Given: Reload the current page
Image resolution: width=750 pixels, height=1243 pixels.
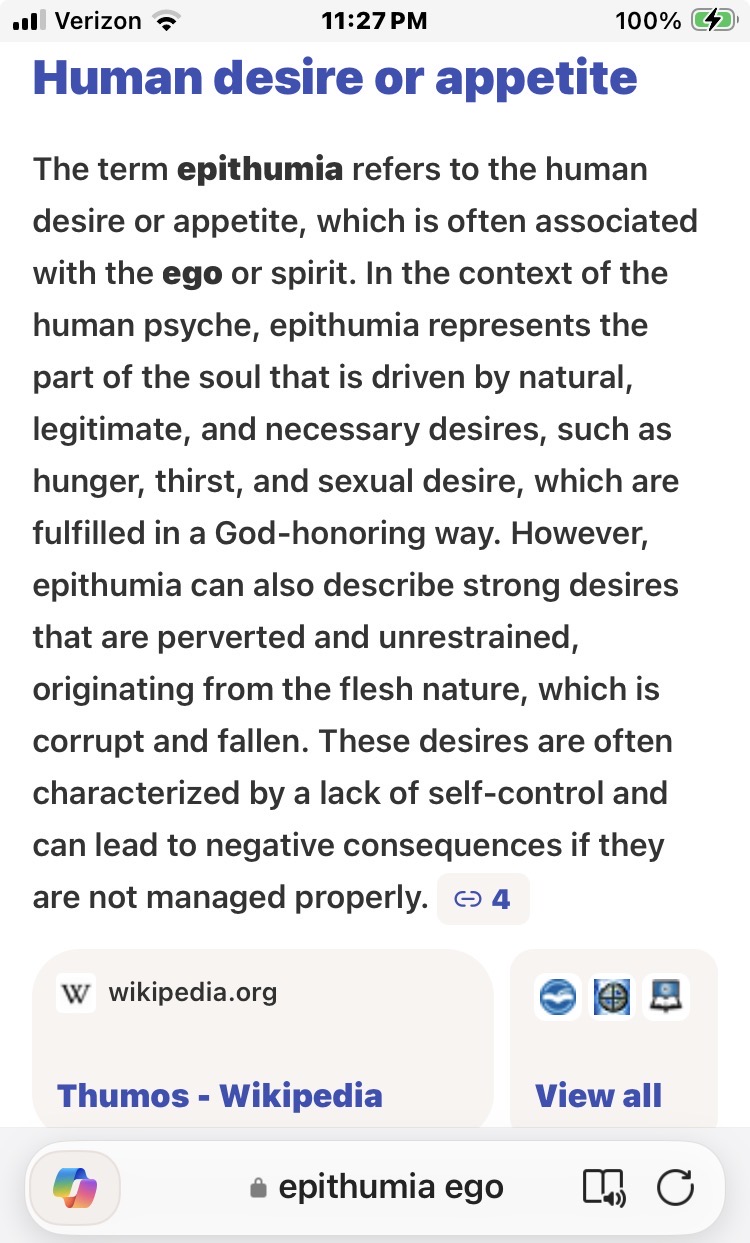Looking at the screenshot, I should pos(675,1188).
